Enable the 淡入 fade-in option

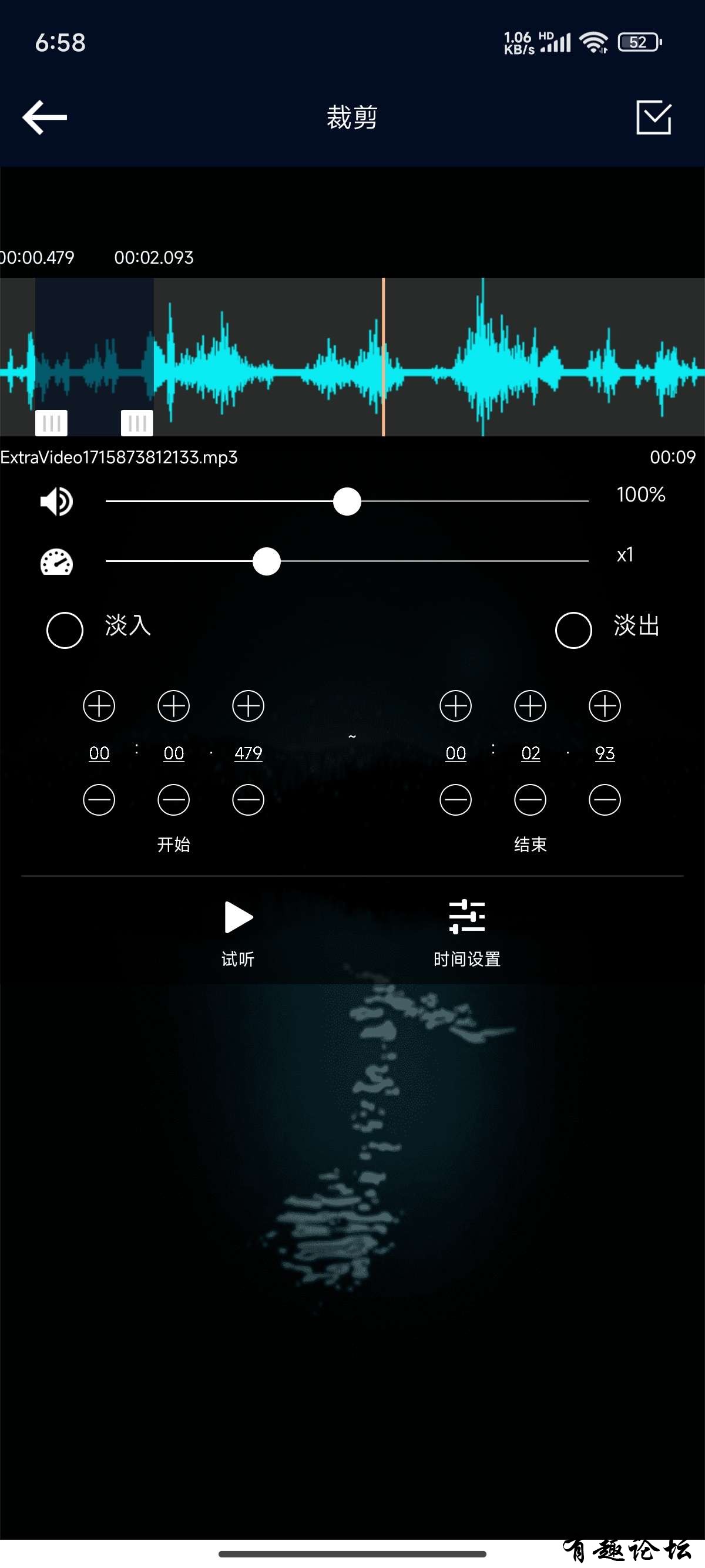(65, 630)
